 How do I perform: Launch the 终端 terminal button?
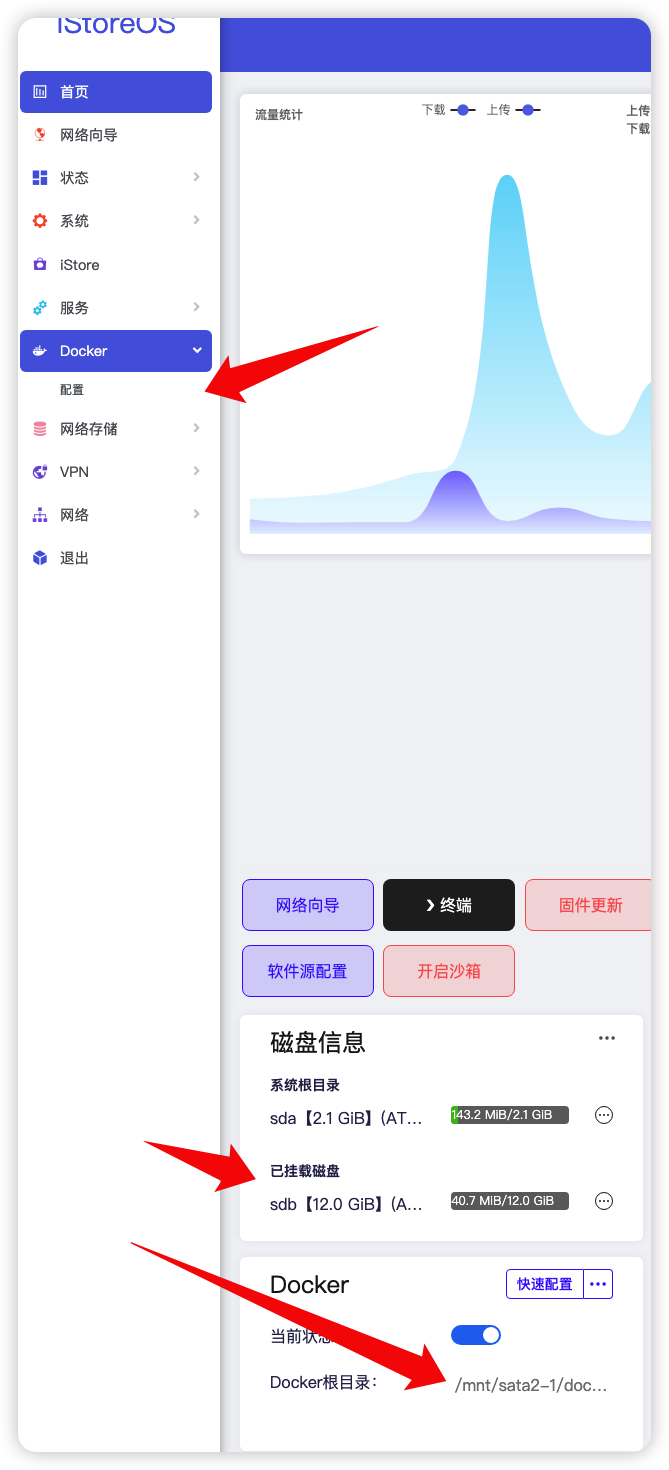click(x=449, y=905)
